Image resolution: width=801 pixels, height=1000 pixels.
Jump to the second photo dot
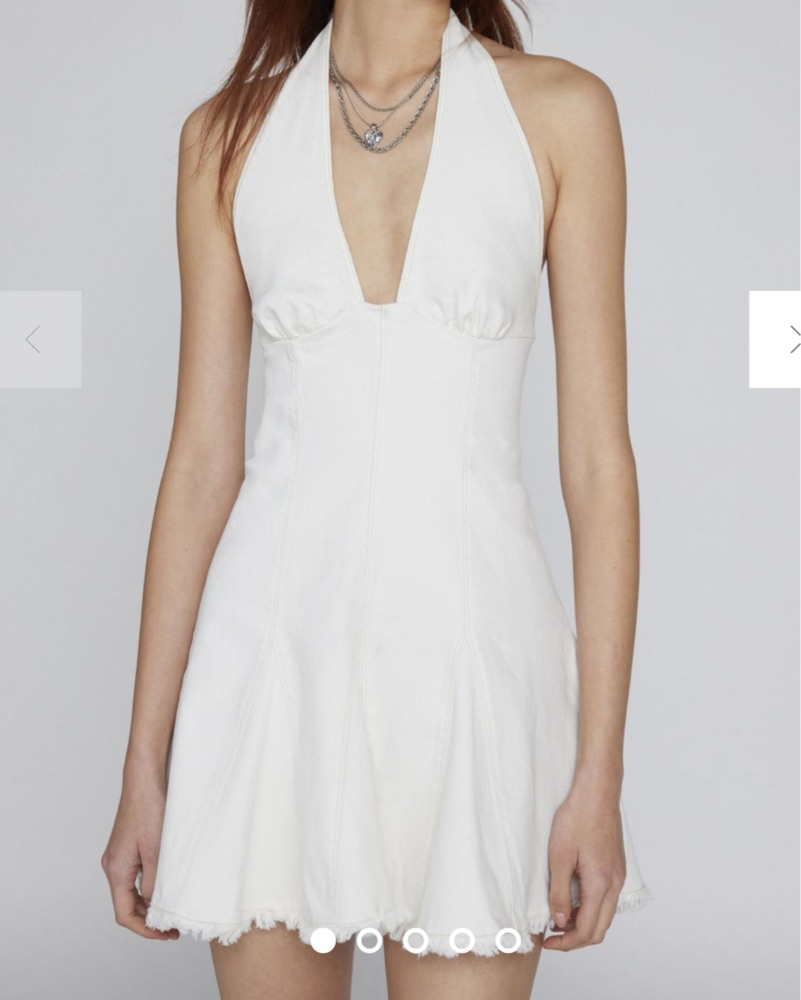[x=369, y=940]
